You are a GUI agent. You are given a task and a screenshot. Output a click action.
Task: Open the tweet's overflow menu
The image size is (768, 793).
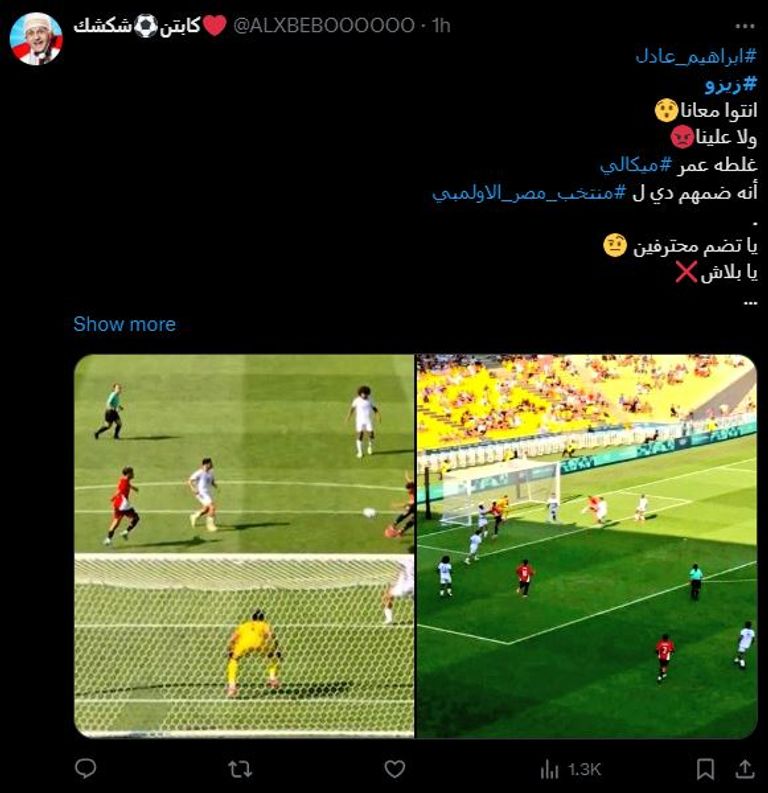click(x=744, y=26)
